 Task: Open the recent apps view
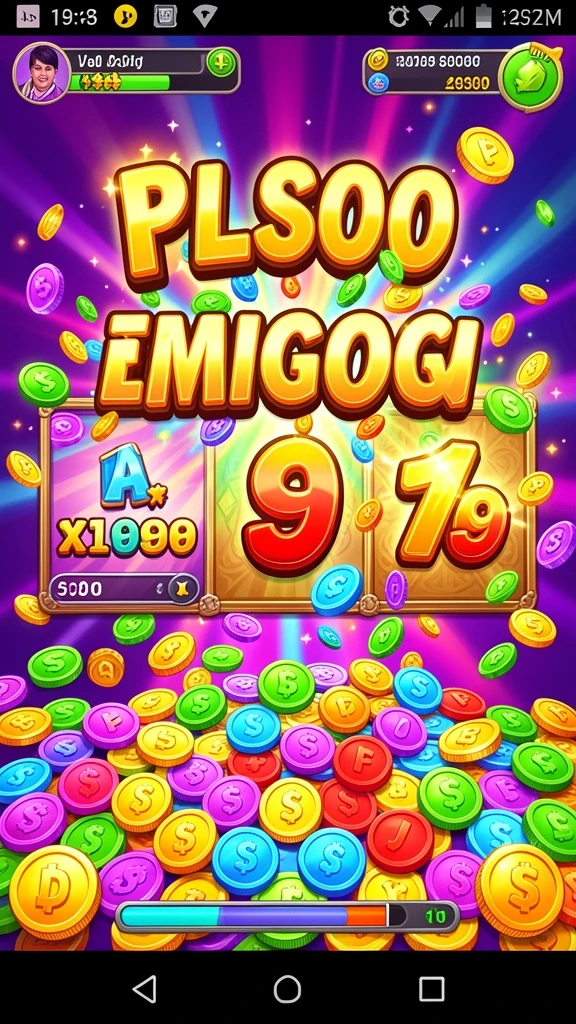pos(431,989)
